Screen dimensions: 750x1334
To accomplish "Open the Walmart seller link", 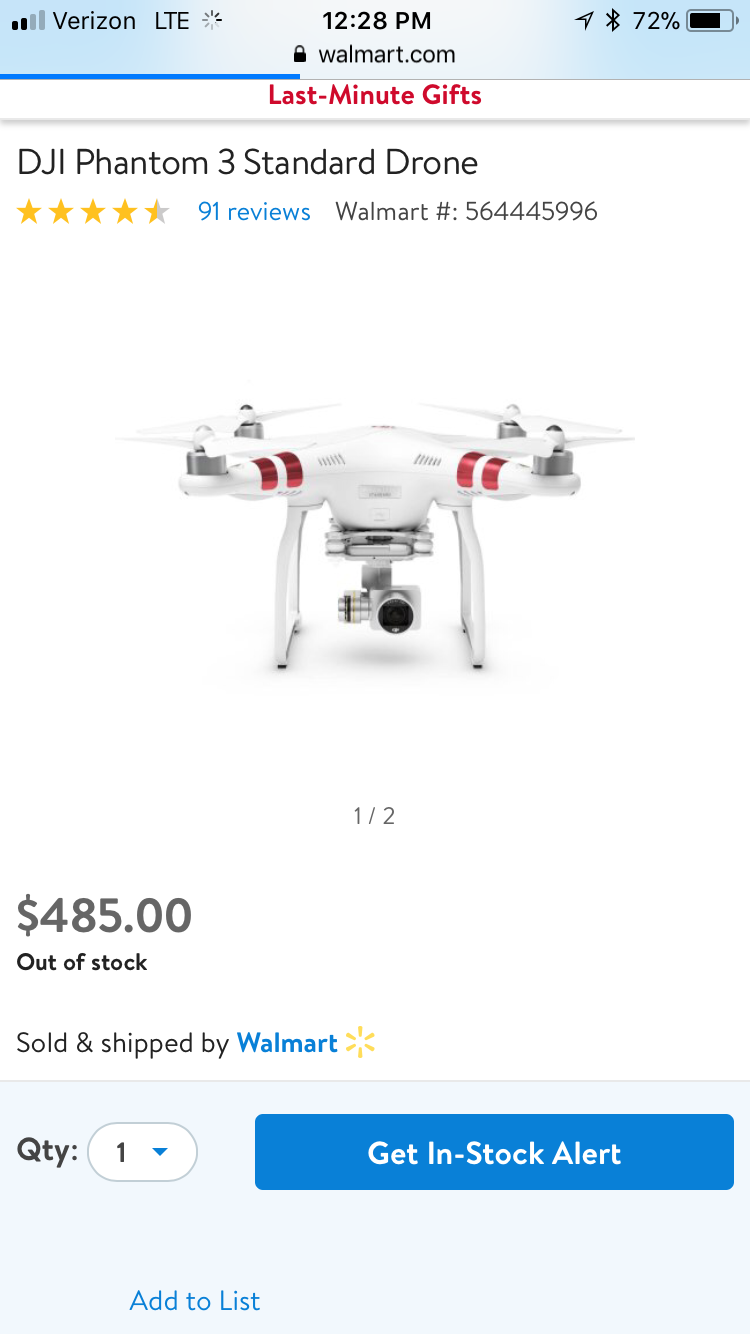I will (288, 1043).
